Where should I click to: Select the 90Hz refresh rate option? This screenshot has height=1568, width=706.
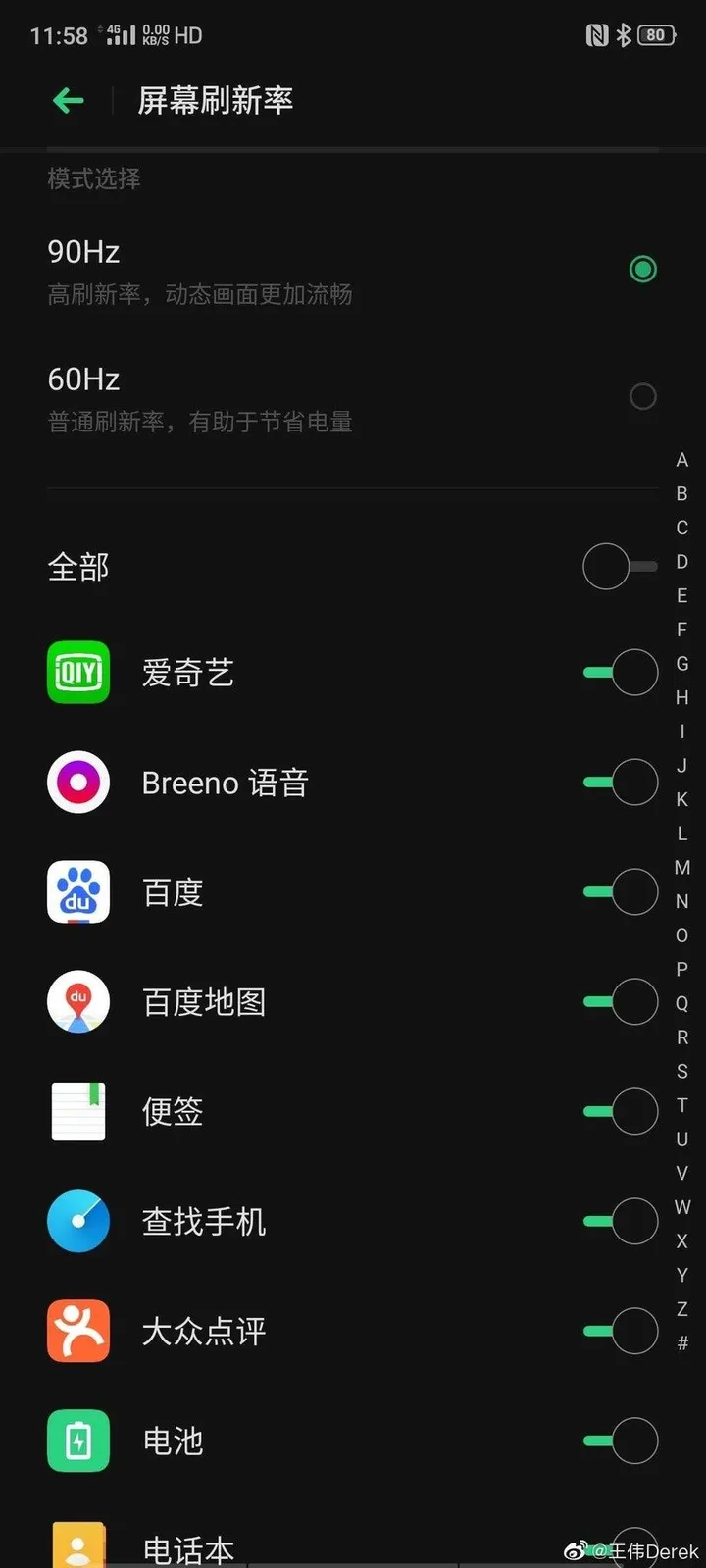click(642, 269)
